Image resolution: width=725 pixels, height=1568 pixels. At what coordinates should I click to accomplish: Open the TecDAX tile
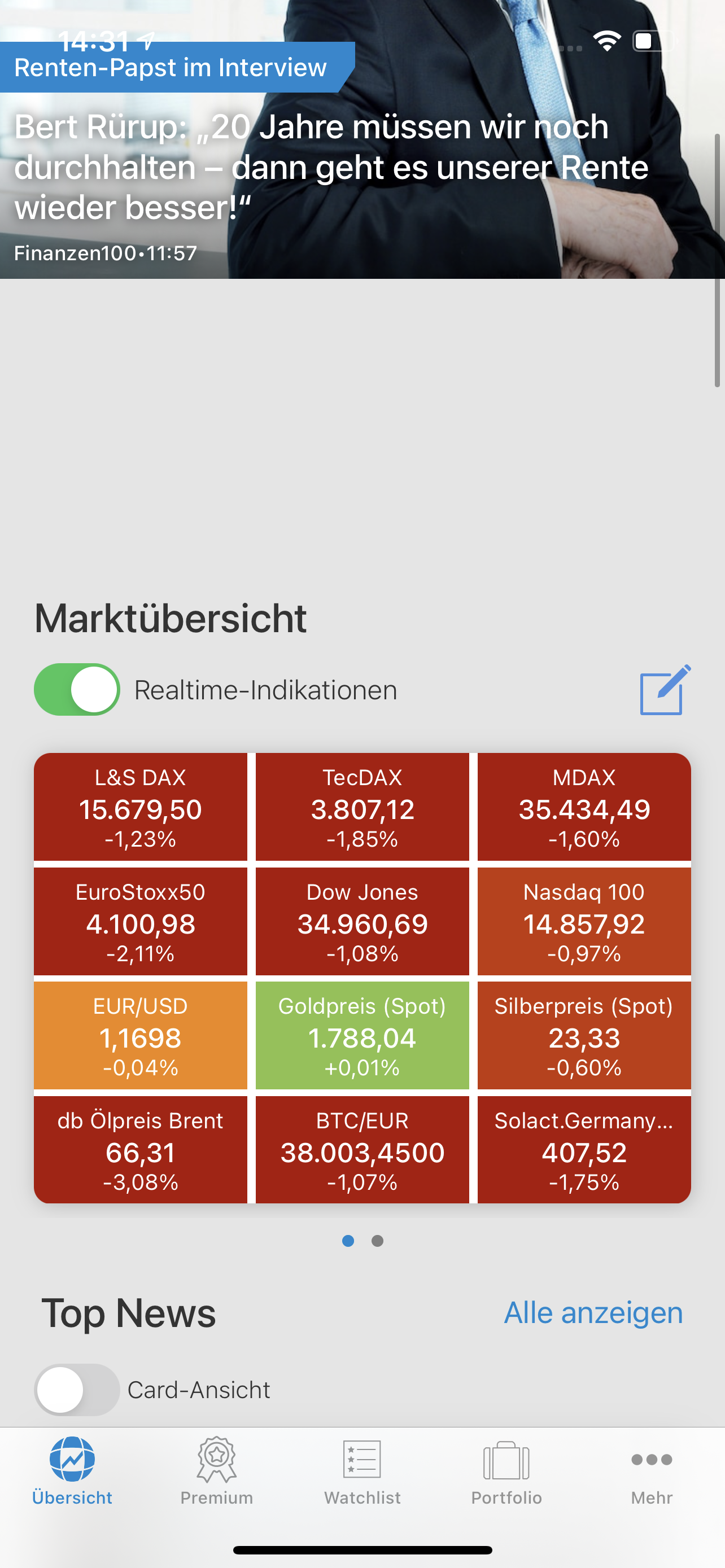pos(362,807)
